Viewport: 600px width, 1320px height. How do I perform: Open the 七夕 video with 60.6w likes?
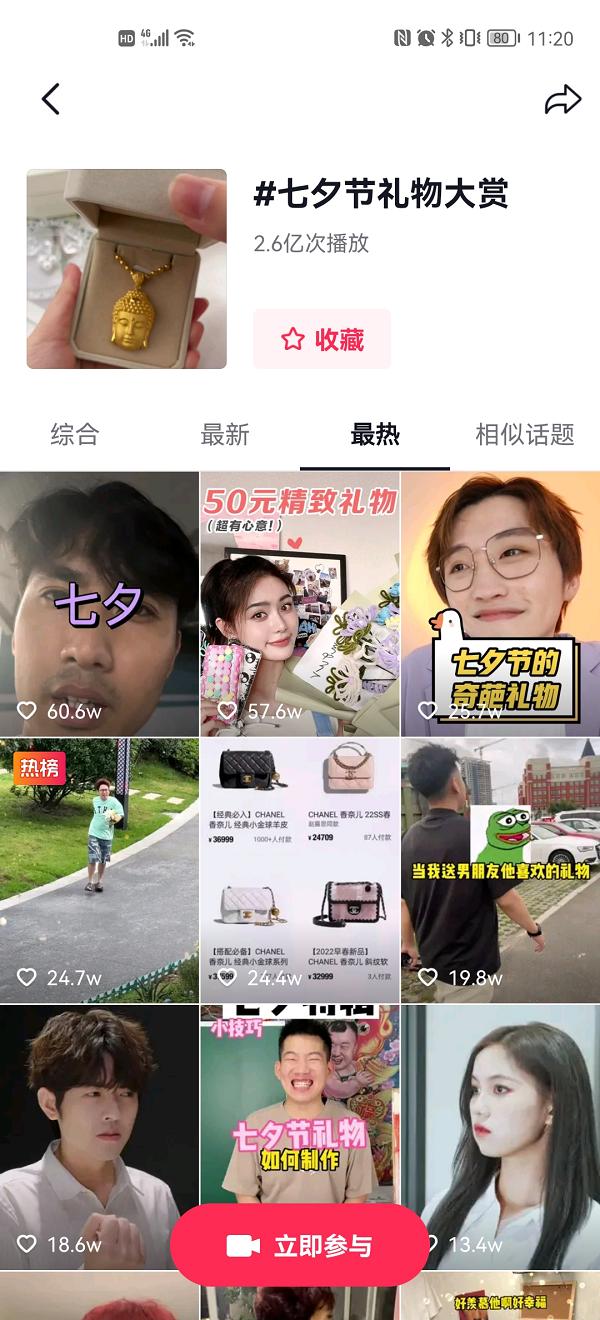click(99, 604)
